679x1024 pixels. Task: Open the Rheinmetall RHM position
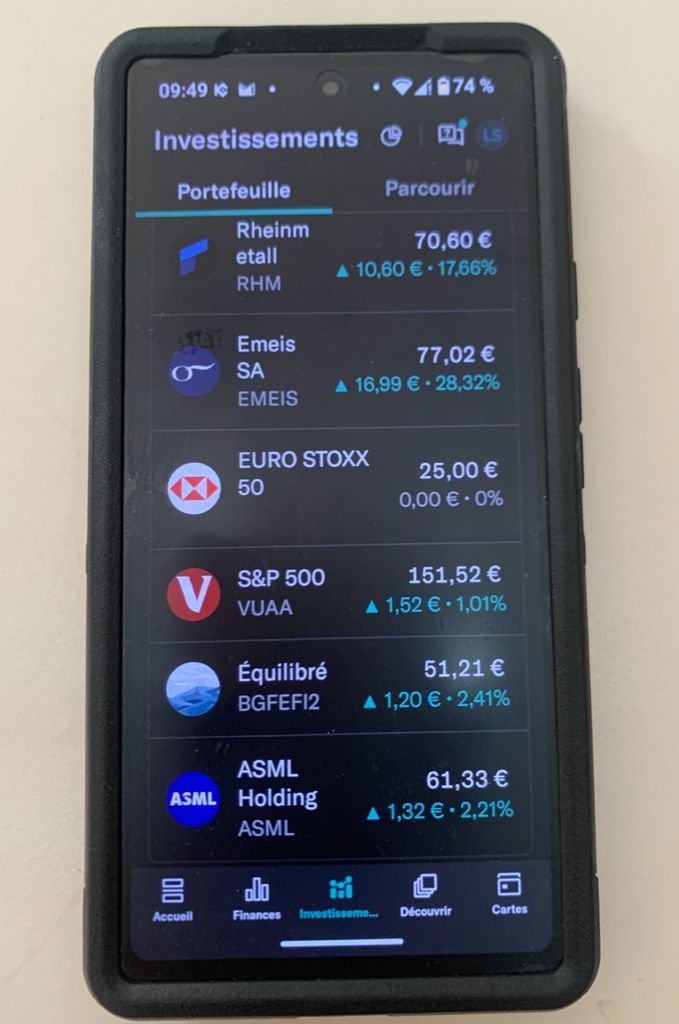click(x=340, y=257)
